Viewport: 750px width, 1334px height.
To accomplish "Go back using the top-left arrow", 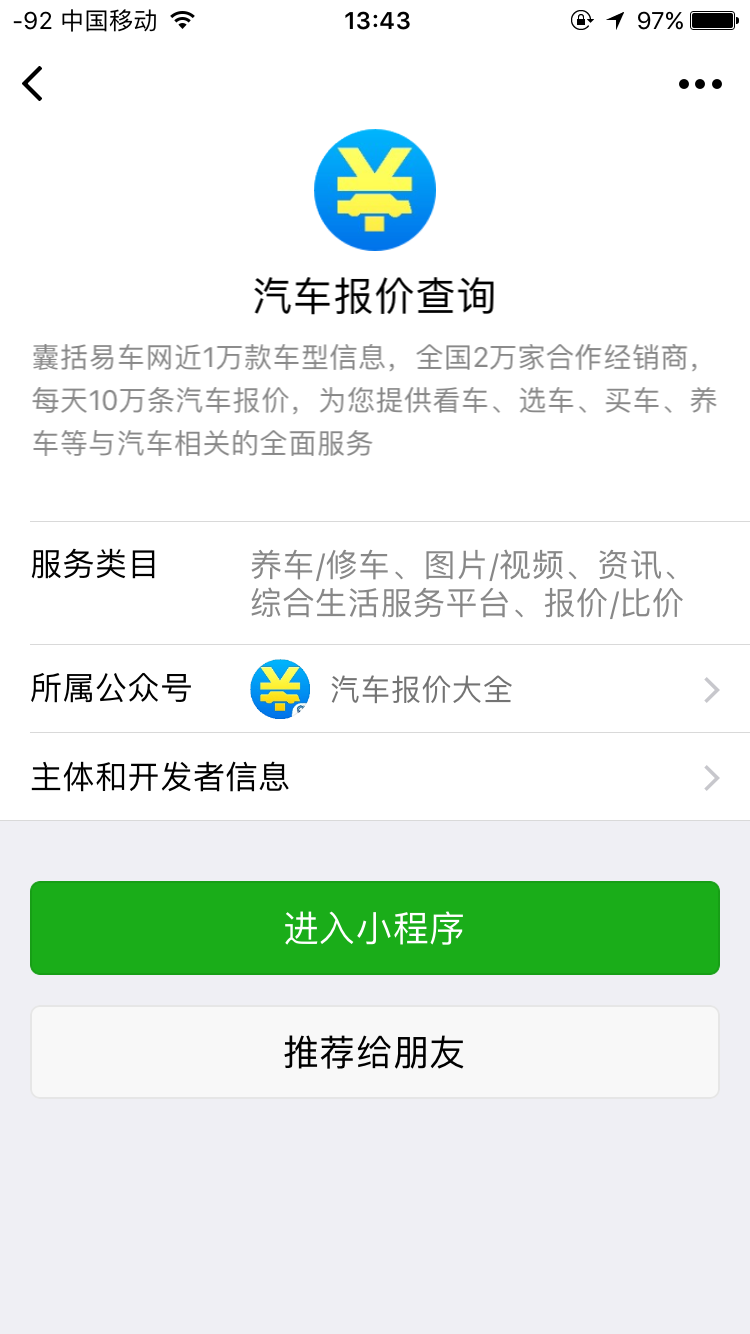I will click(x=34, y=84).
